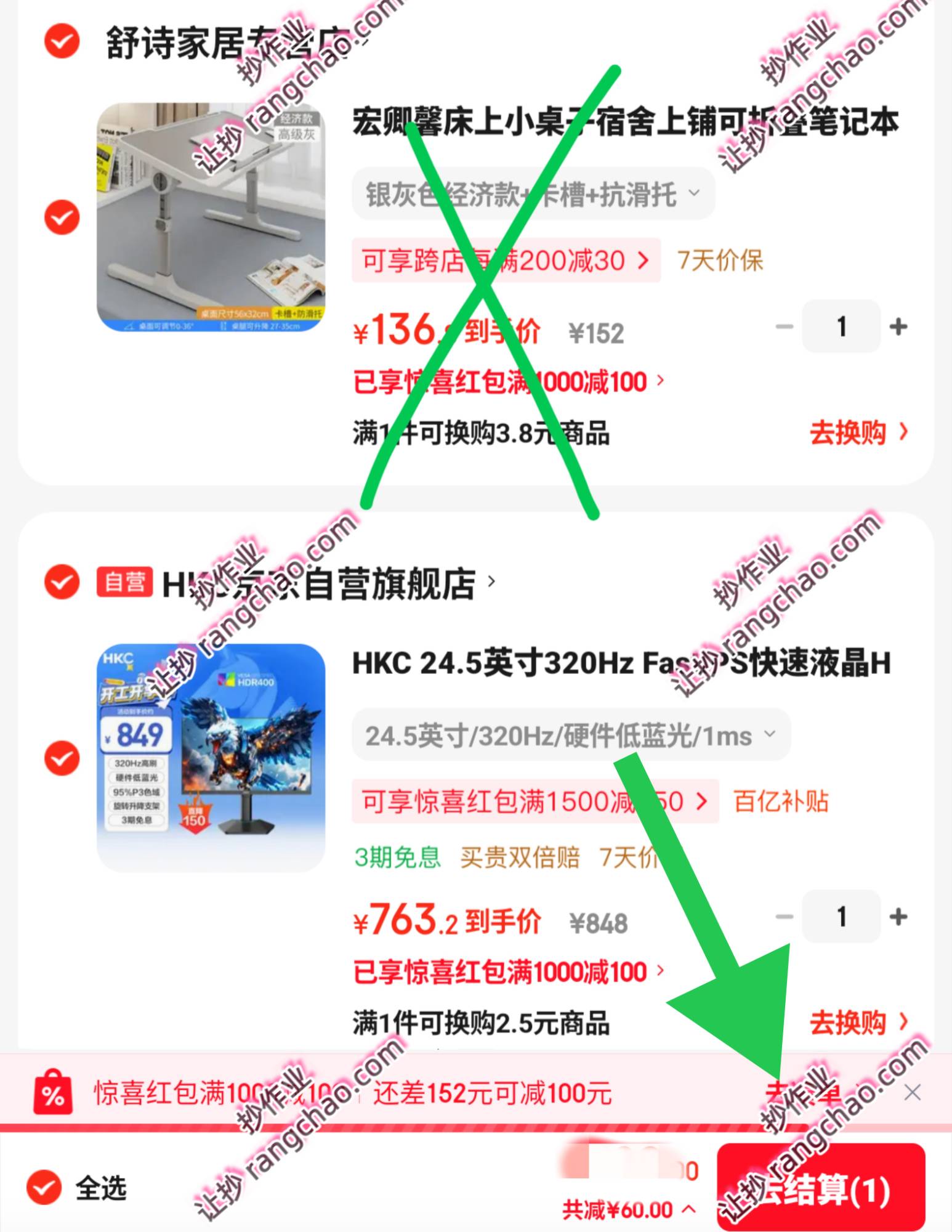Open the 宏卿馨床上小桌子 product image
The image size is (952, 1232).
(x=211, y=217)
